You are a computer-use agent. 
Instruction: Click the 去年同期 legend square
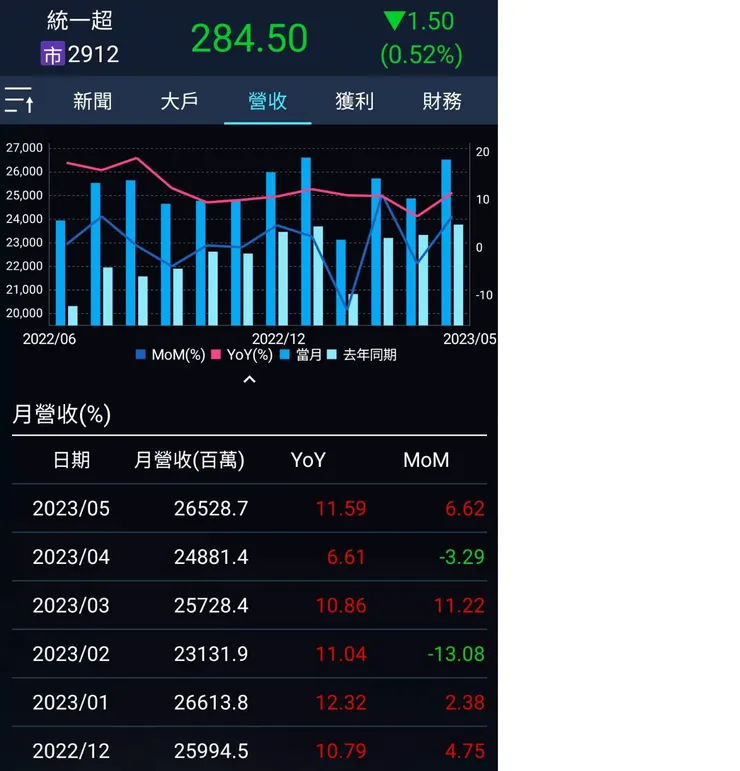(x=334, y=354)
